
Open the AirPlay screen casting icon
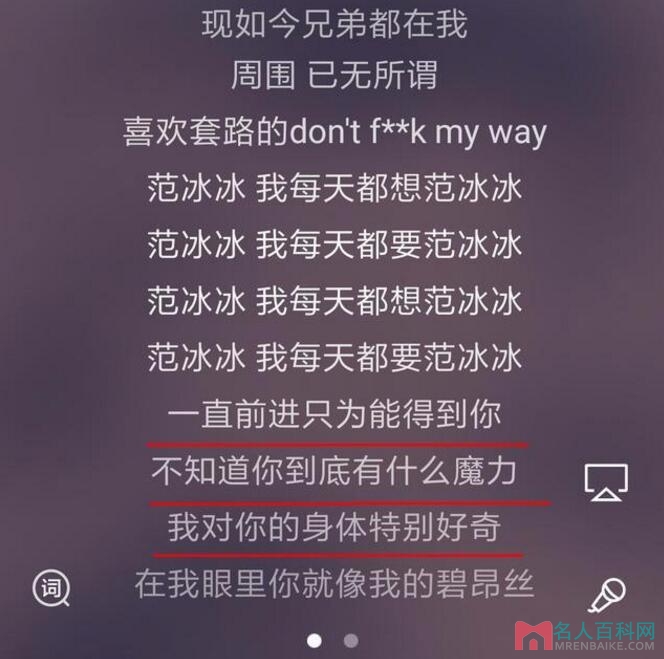pos(606,483)
